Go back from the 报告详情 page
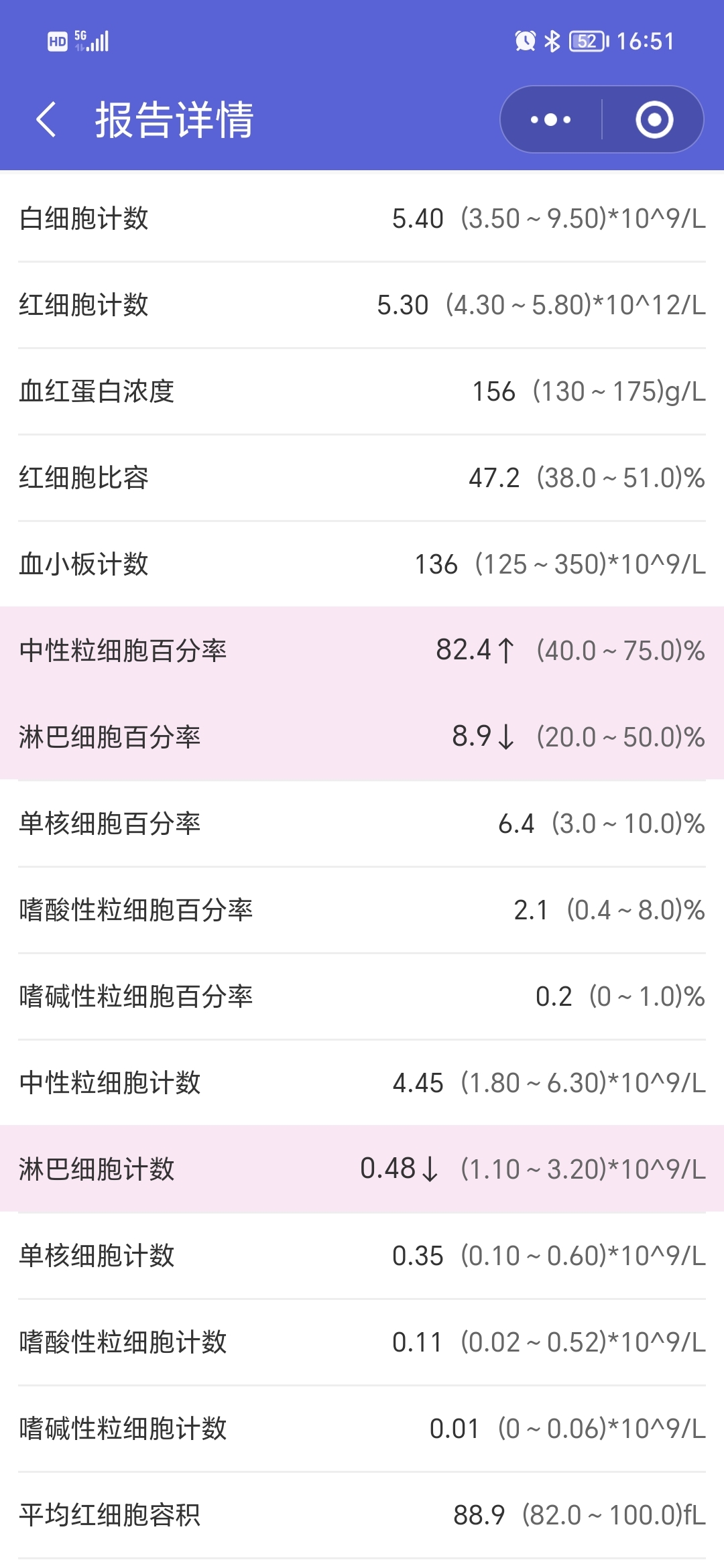 point(46,120)
